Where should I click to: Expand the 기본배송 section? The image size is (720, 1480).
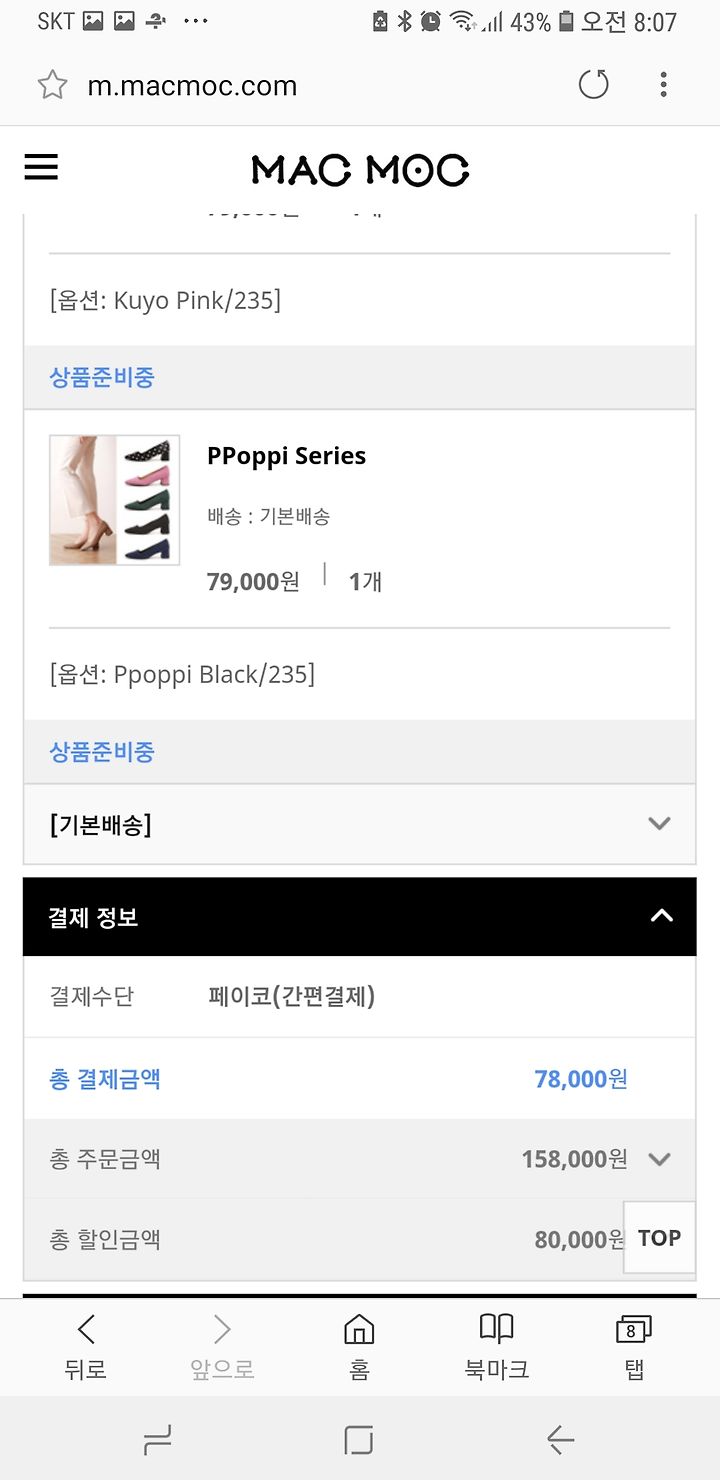[360, 825]
